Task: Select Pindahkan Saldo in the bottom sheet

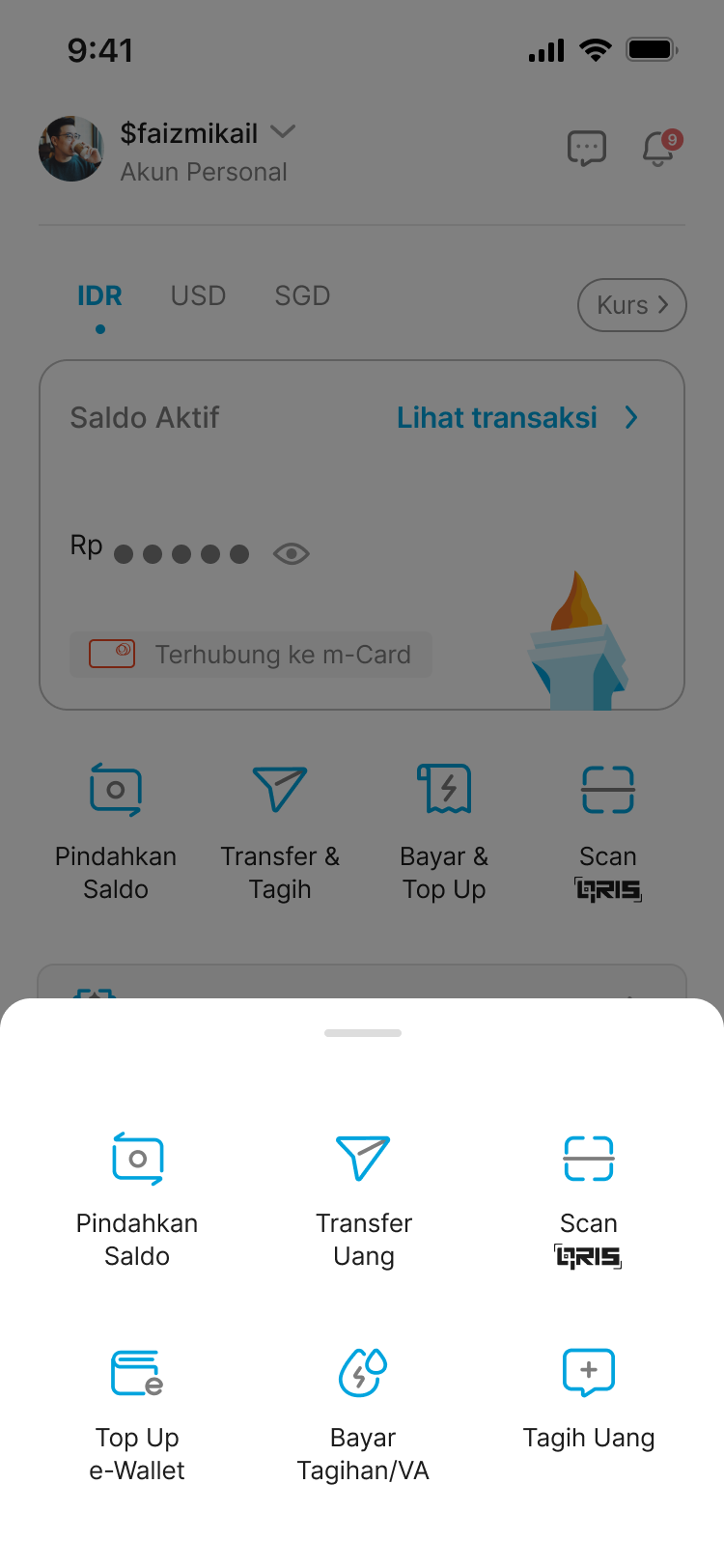Action: pos(137,1199)
